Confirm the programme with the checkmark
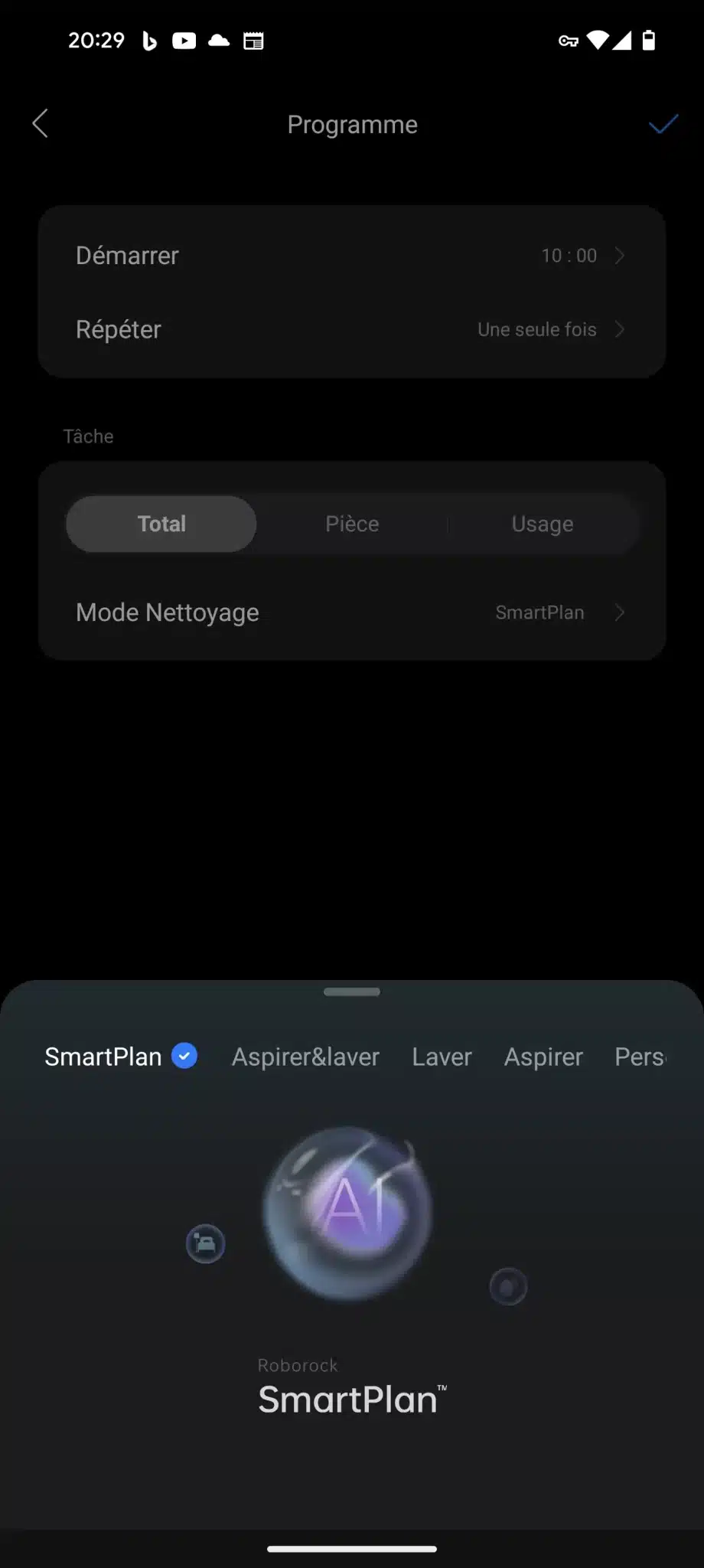The width and height of the screenshot is (704, 1568). click(x=663, y=124)
